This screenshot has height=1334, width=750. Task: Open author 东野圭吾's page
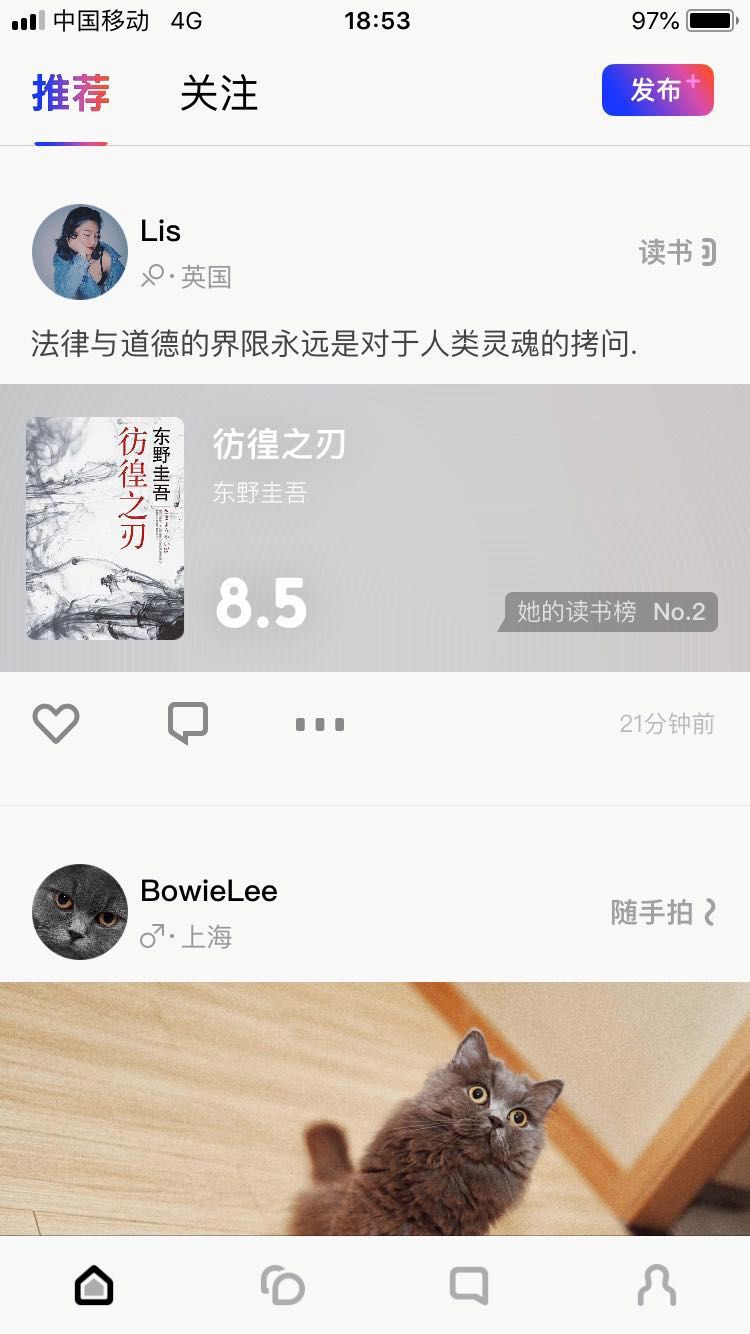(x=260, y=492)
